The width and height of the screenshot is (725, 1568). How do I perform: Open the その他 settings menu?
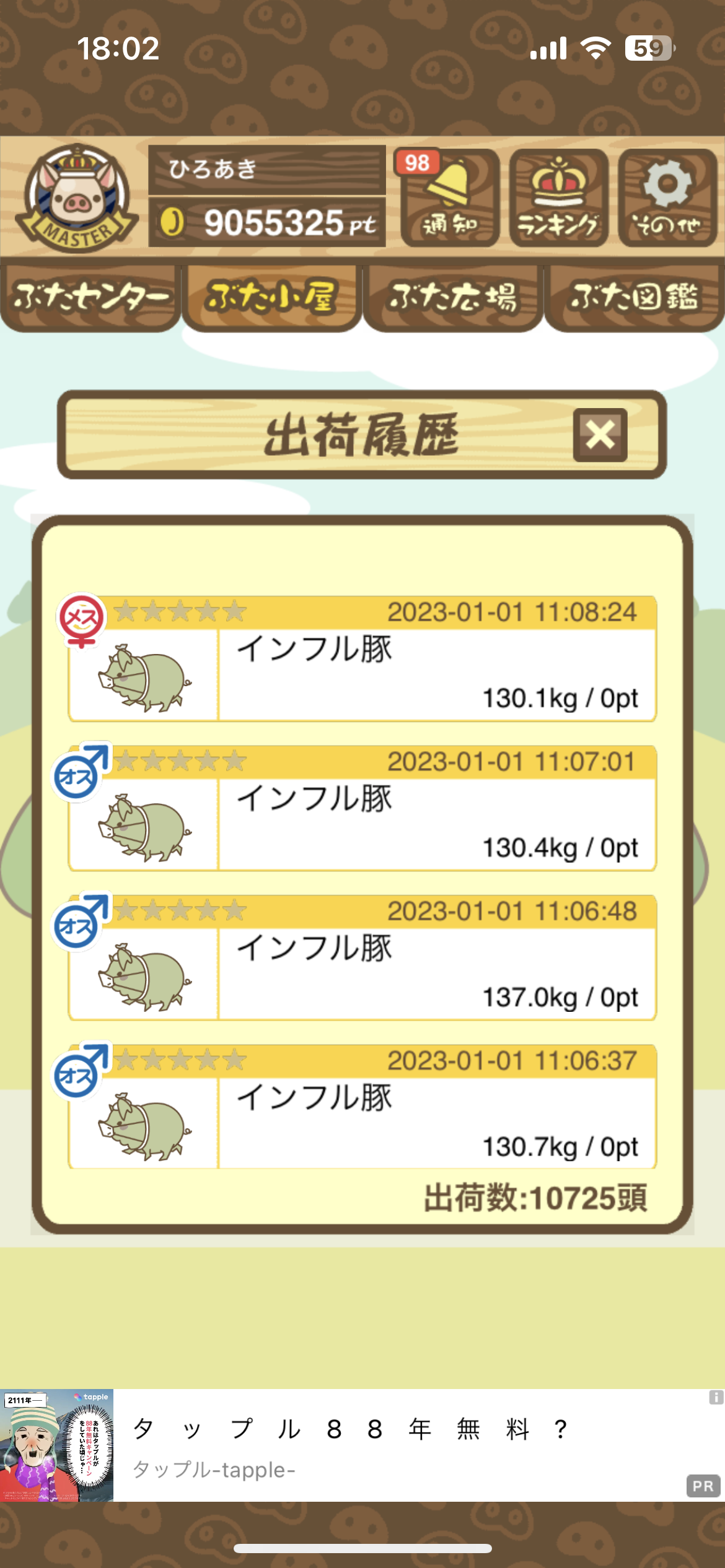point(667,198)
